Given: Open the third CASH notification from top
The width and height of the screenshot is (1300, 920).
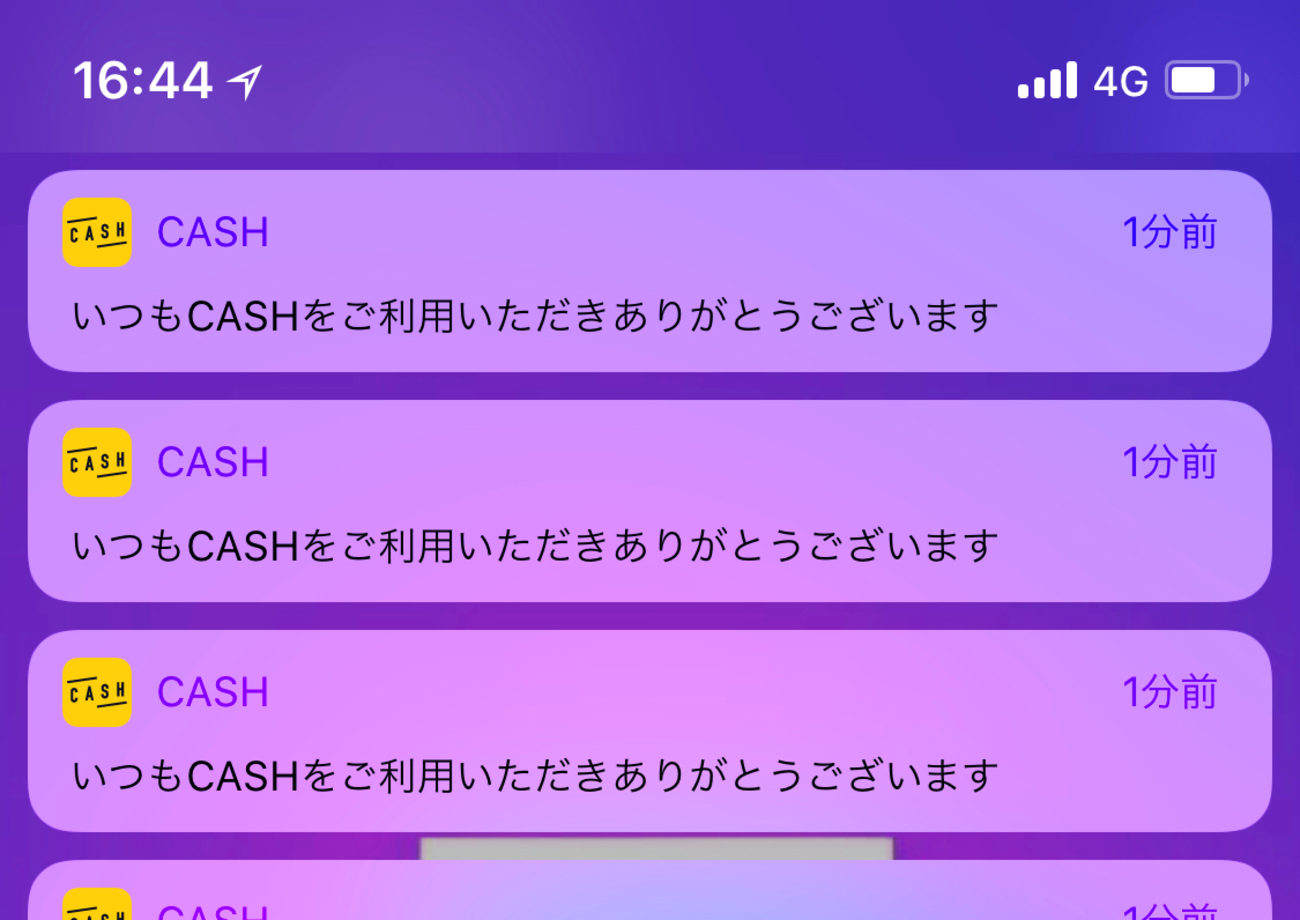Looking at the screenshot, I should coord(650,731).
